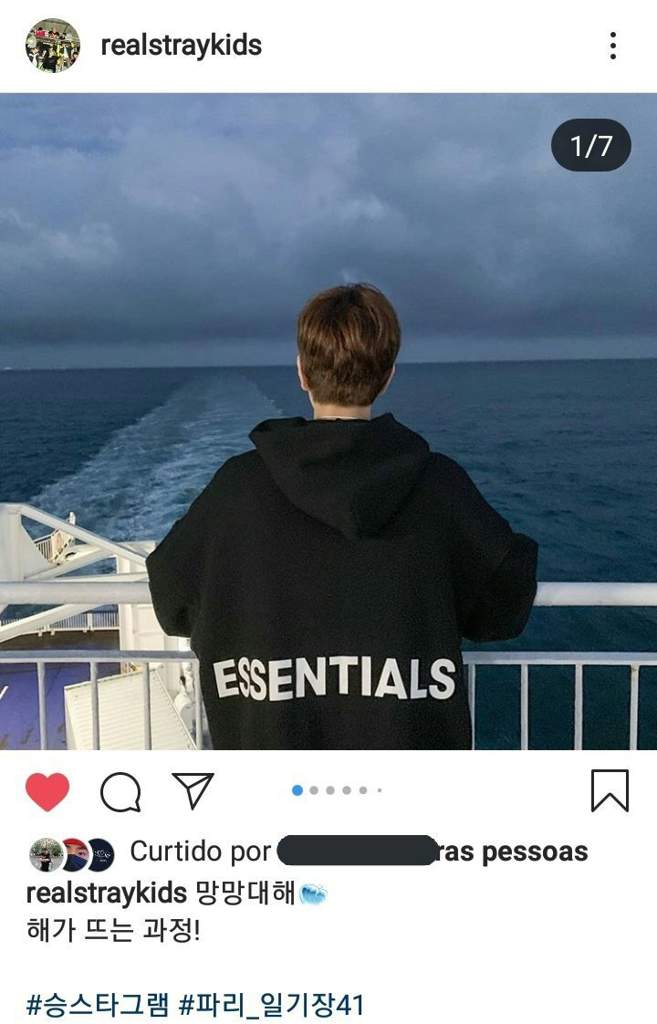Open comments with the speech bubble icon
657x1024 pixels.
[x=120, y=792]
